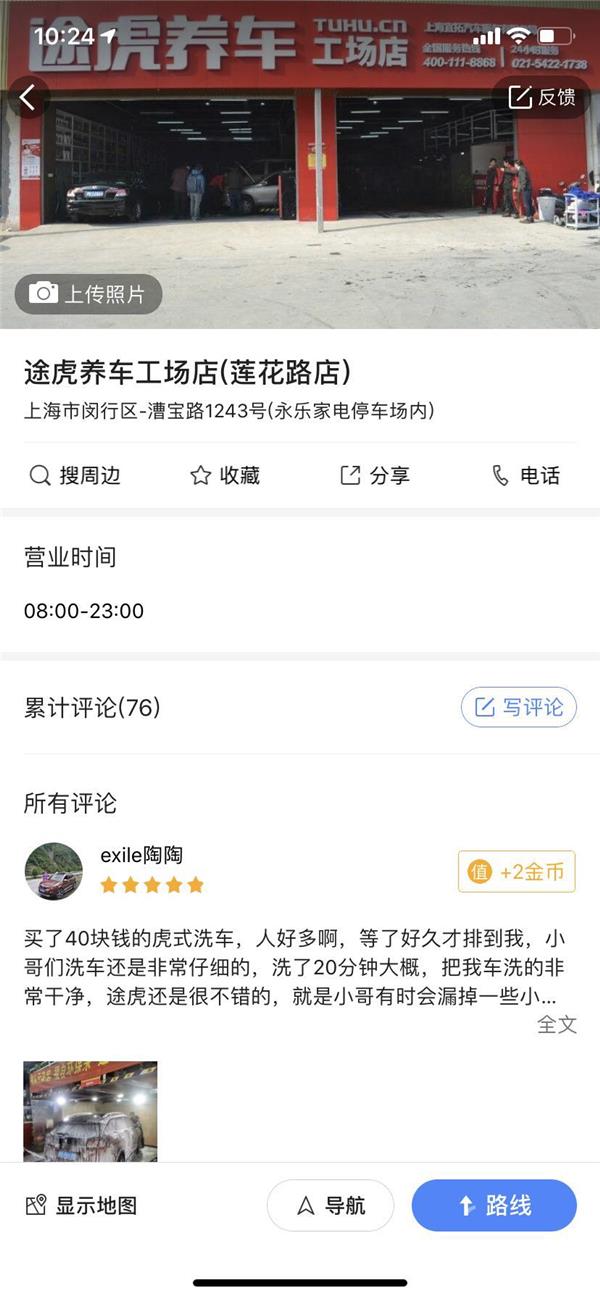Search nearby with 搜周边
The width and height of the screenshot is (600, 1298).
point(75,476)
